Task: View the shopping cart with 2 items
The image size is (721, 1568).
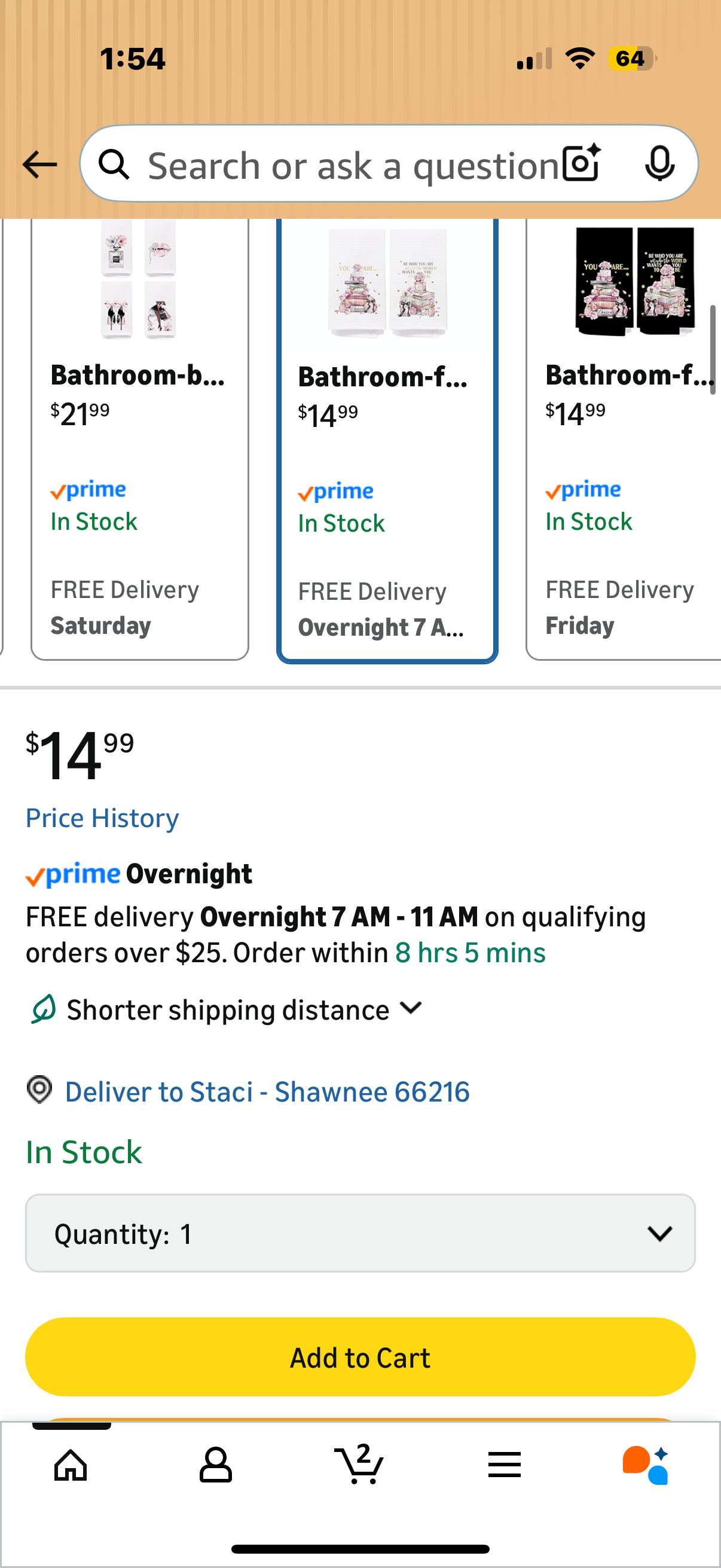Action: 359,1465
